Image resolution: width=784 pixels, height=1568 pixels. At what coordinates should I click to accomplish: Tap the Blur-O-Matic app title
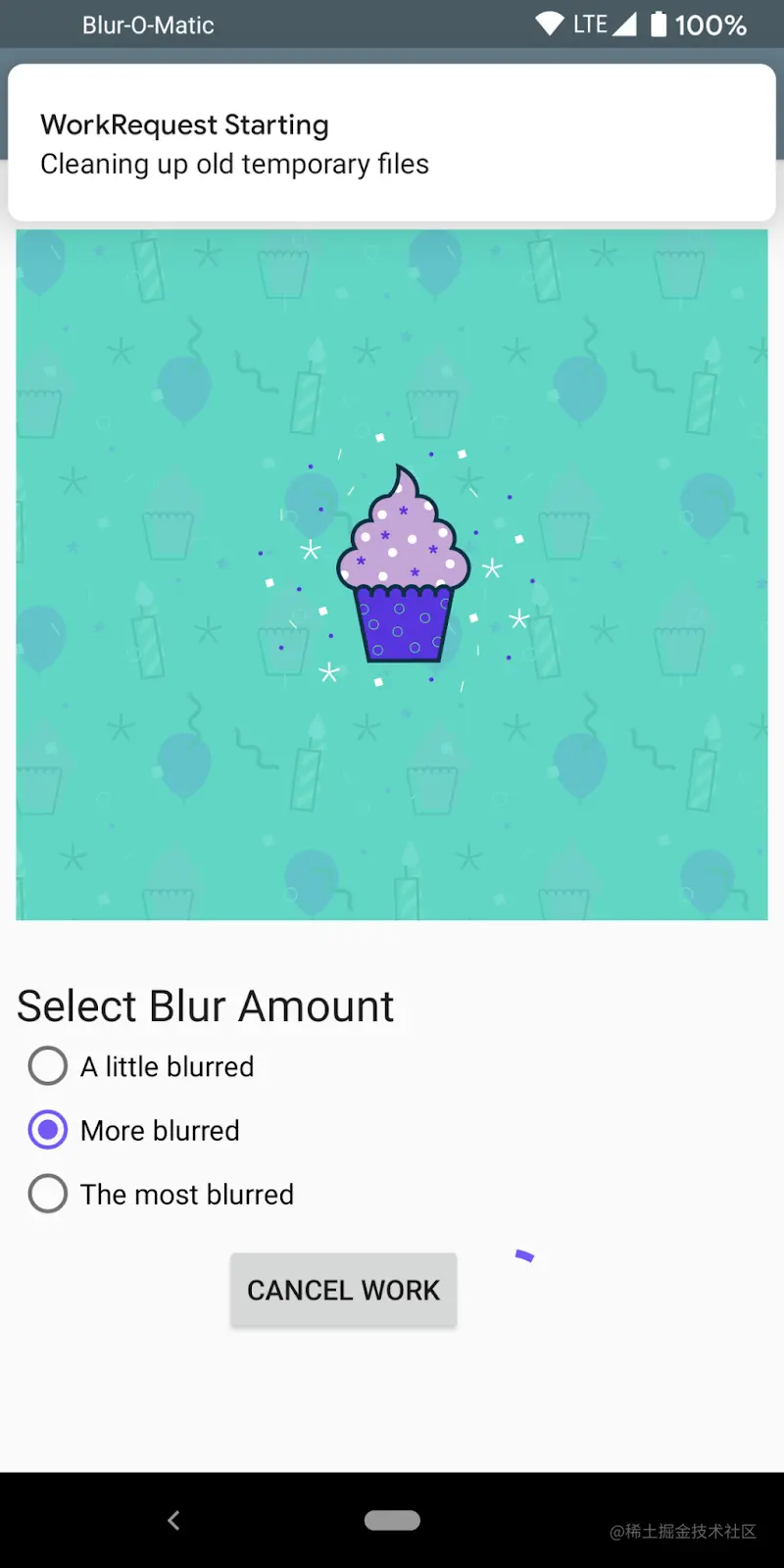point(147,24)
